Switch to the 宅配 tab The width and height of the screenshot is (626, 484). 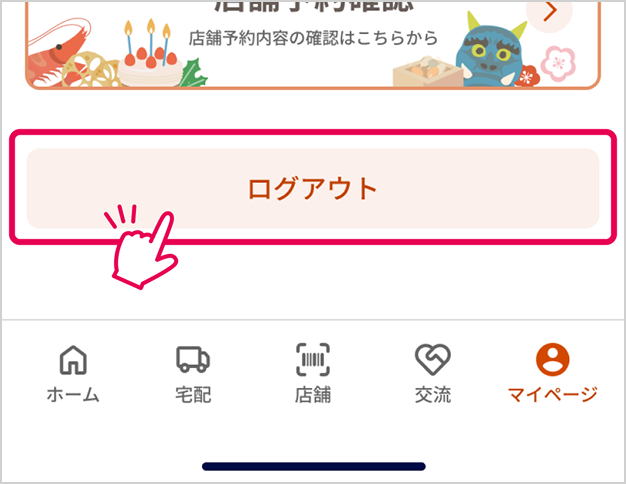[x=193, y=374]
